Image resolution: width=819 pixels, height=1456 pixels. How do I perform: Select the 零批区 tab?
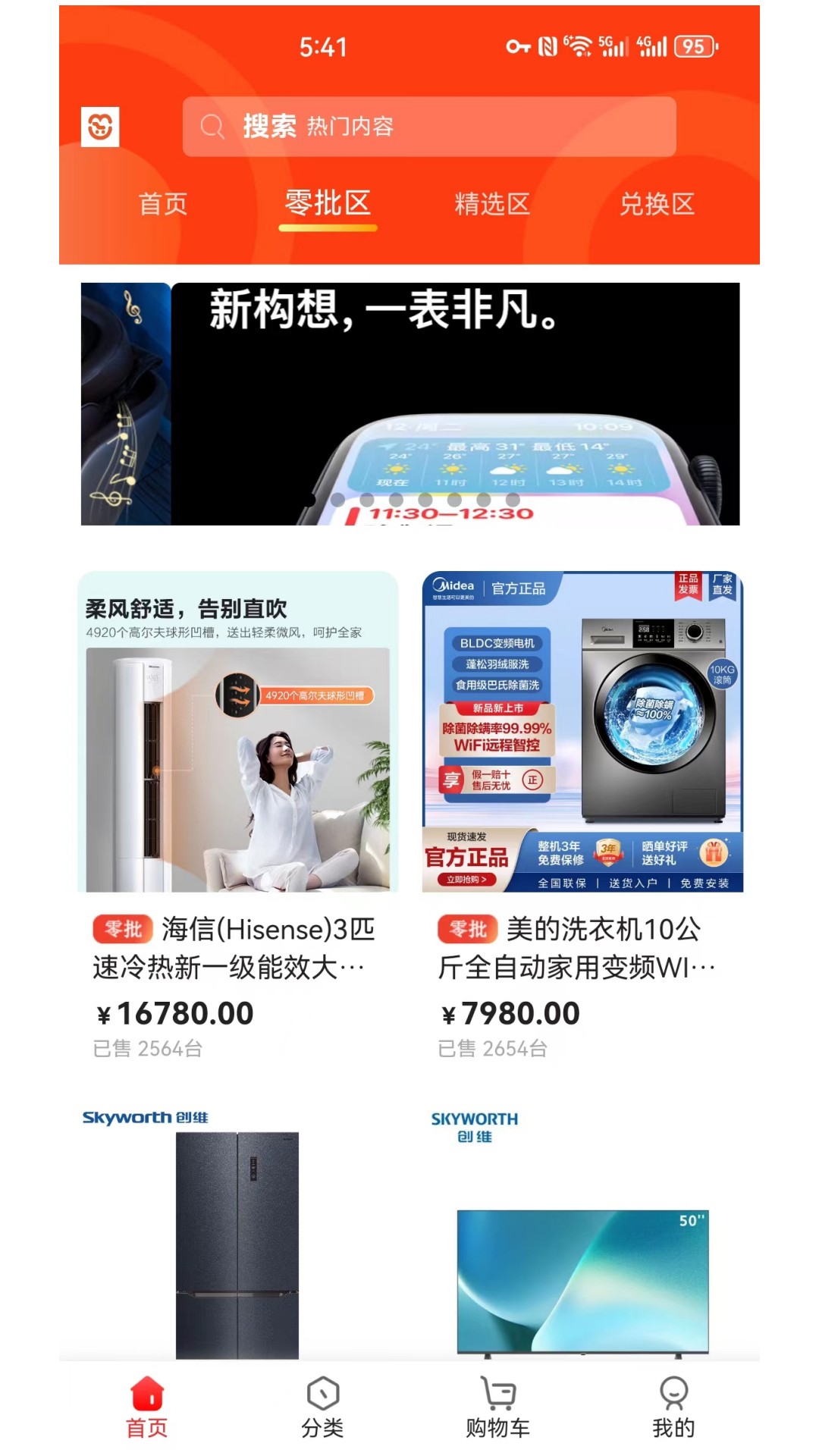(x=328, y=204)
